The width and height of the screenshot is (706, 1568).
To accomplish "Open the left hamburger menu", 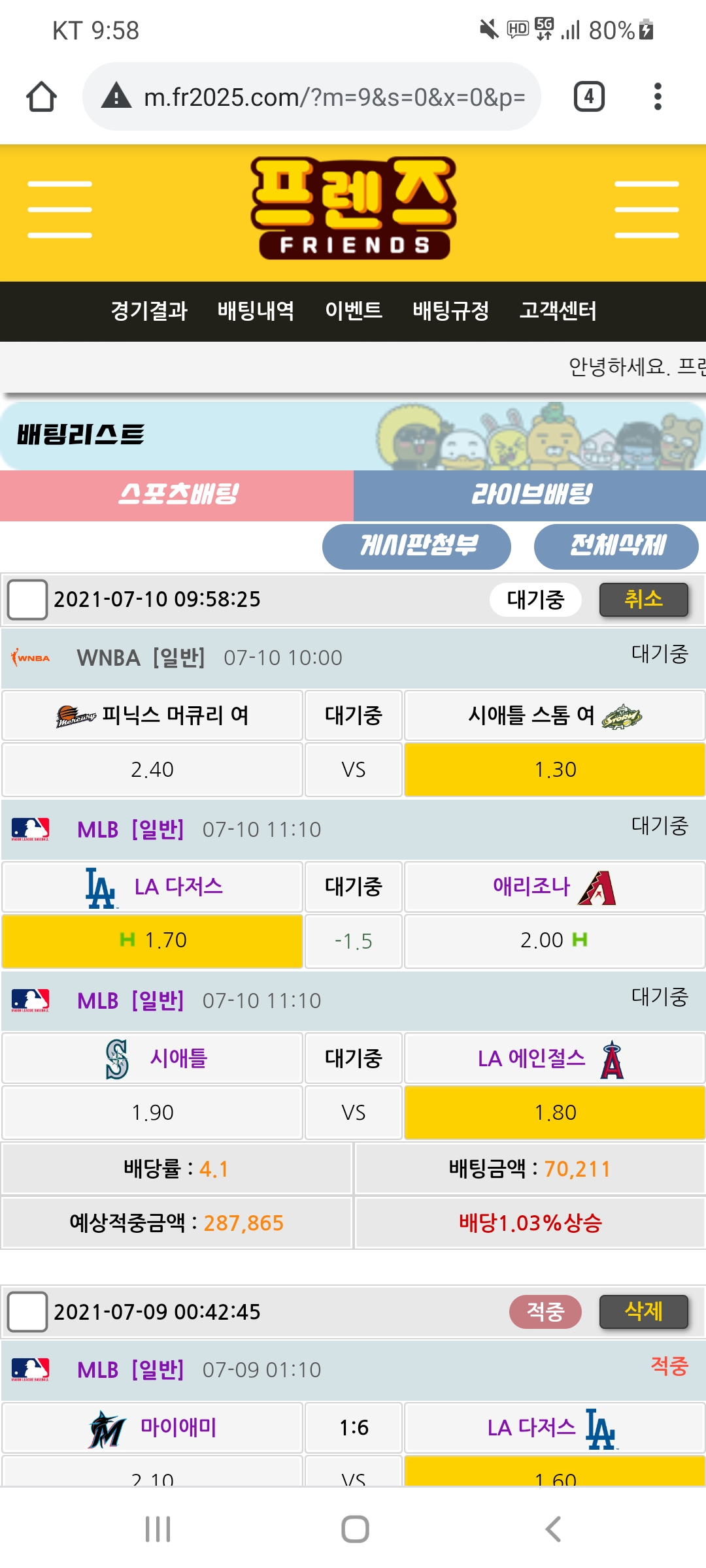I will tap(59, 210).
